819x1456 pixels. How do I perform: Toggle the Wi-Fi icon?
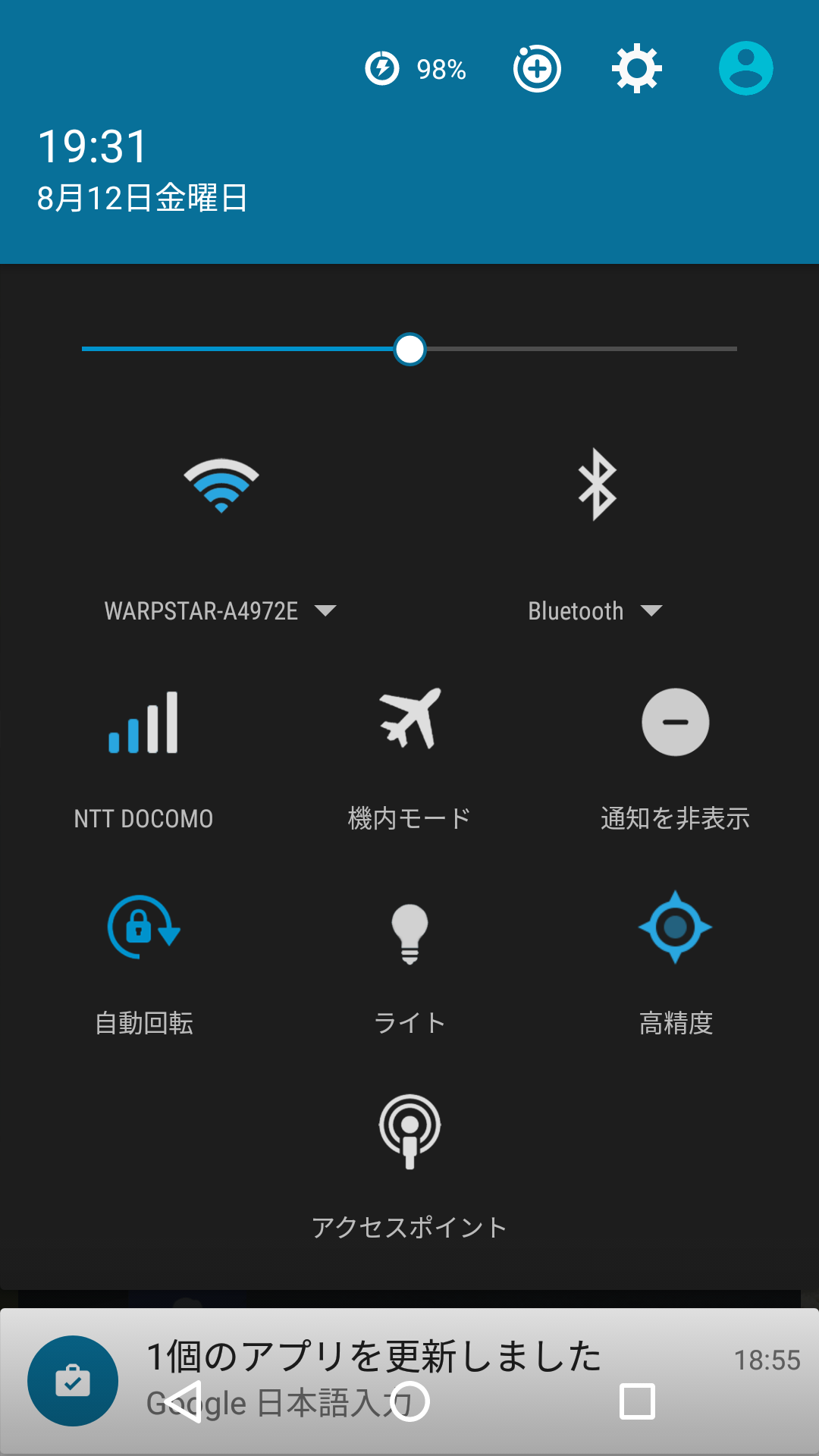[221, 485]
